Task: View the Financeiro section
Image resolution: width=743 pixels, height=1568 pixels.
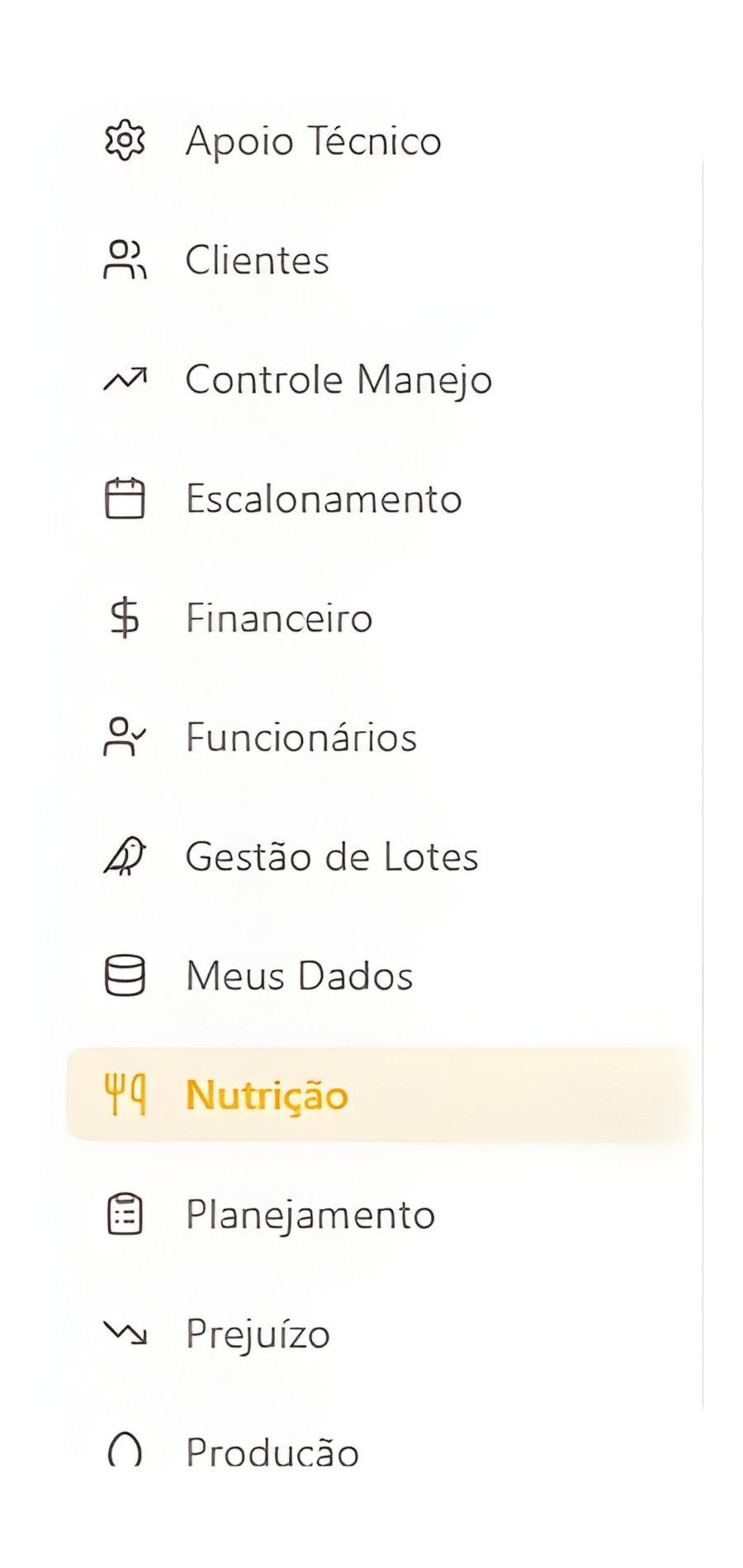Action: pyautogui.click(x=278, y=619)
